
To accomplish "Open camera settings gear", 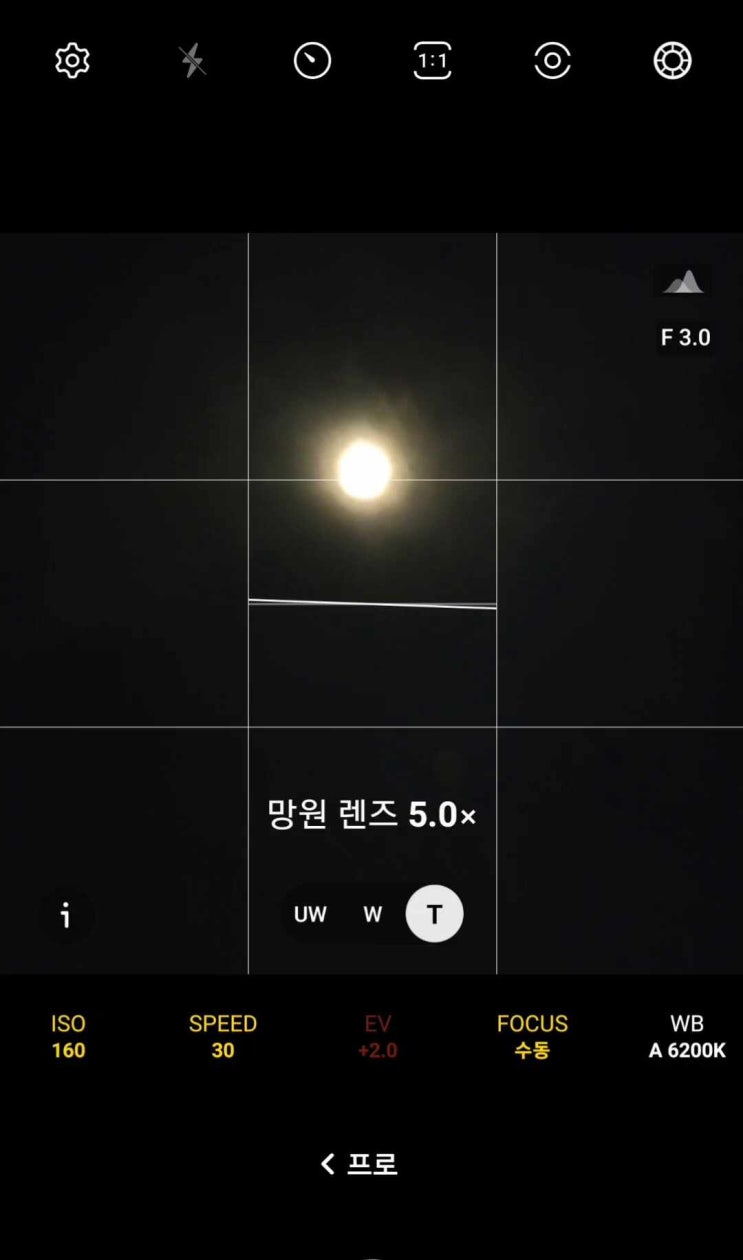I will [72, 61].
